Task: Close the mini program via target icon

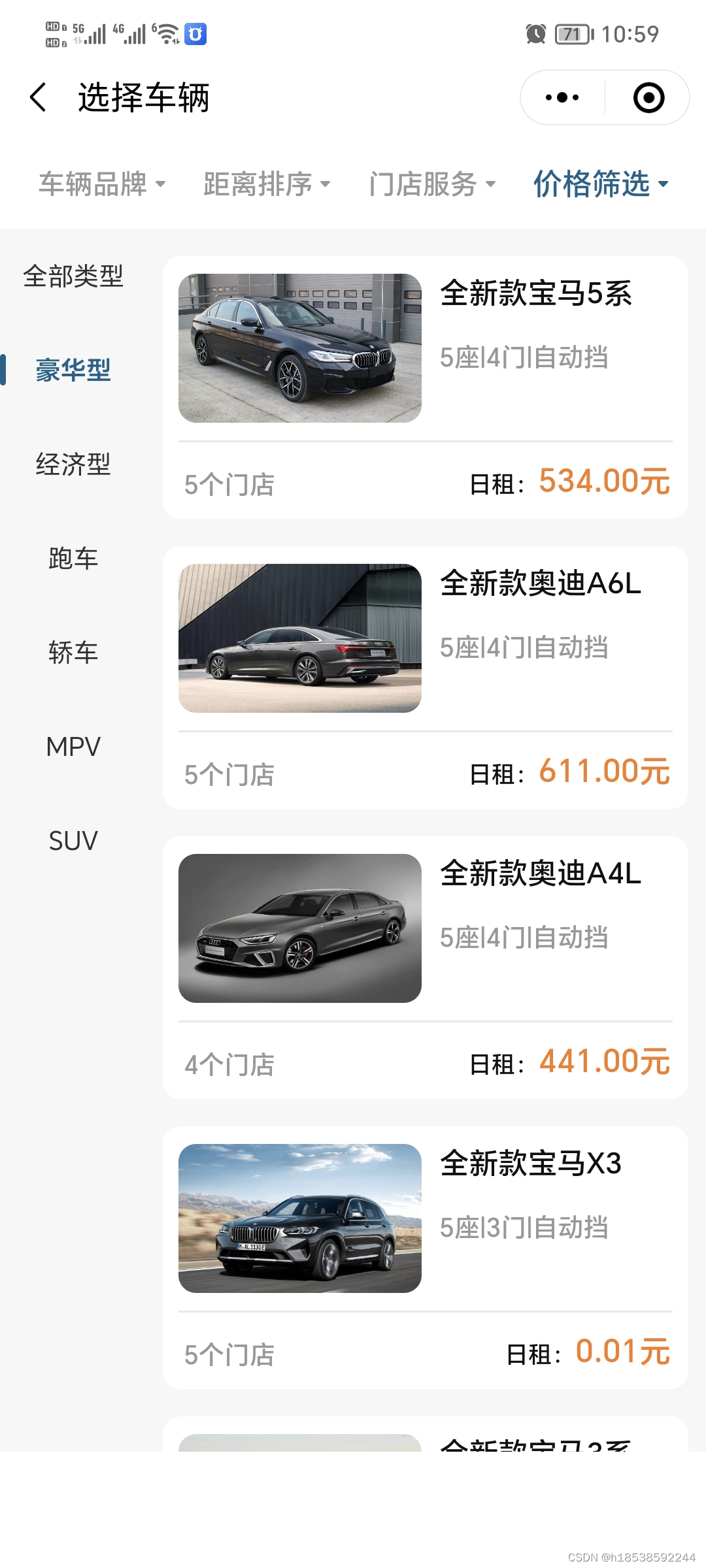Action: (x=648, y=98)
